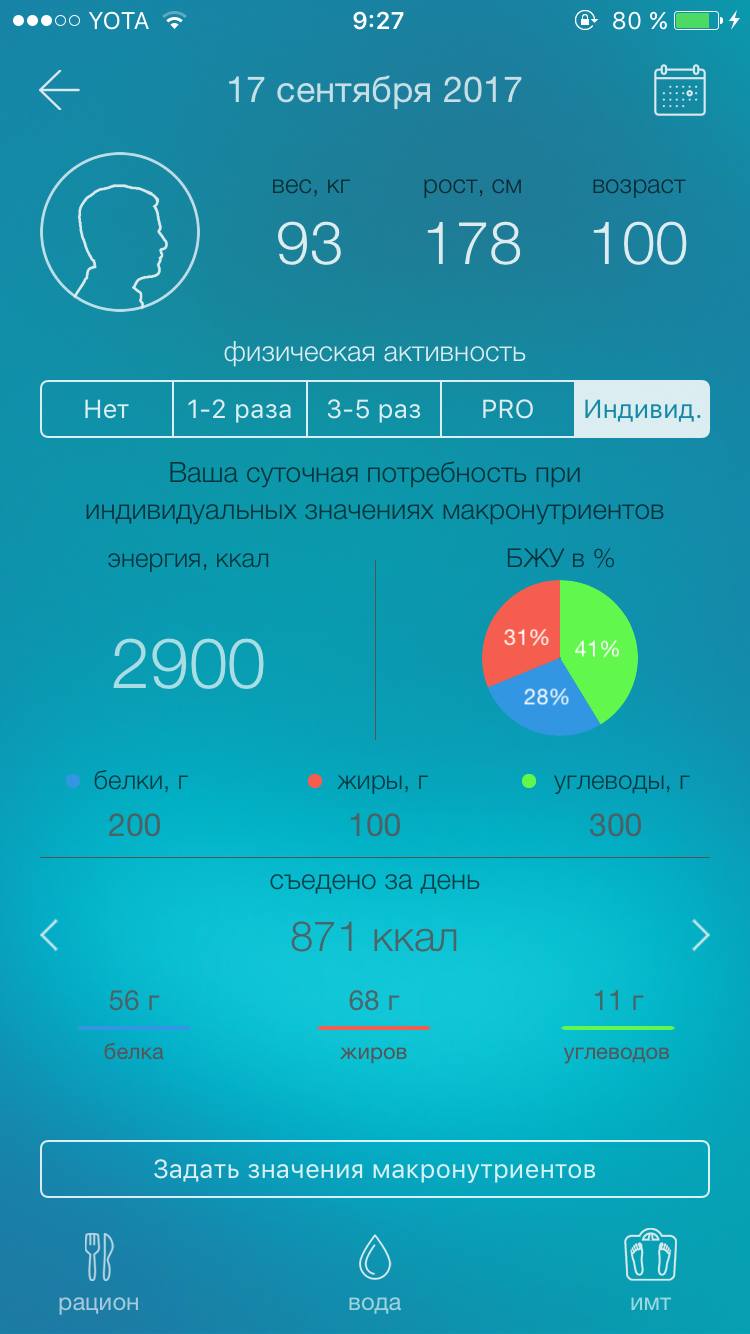The width and height of the screenshot is (750, 1334).
Task: Show next day's eaten summary
Action: point(700,936)
